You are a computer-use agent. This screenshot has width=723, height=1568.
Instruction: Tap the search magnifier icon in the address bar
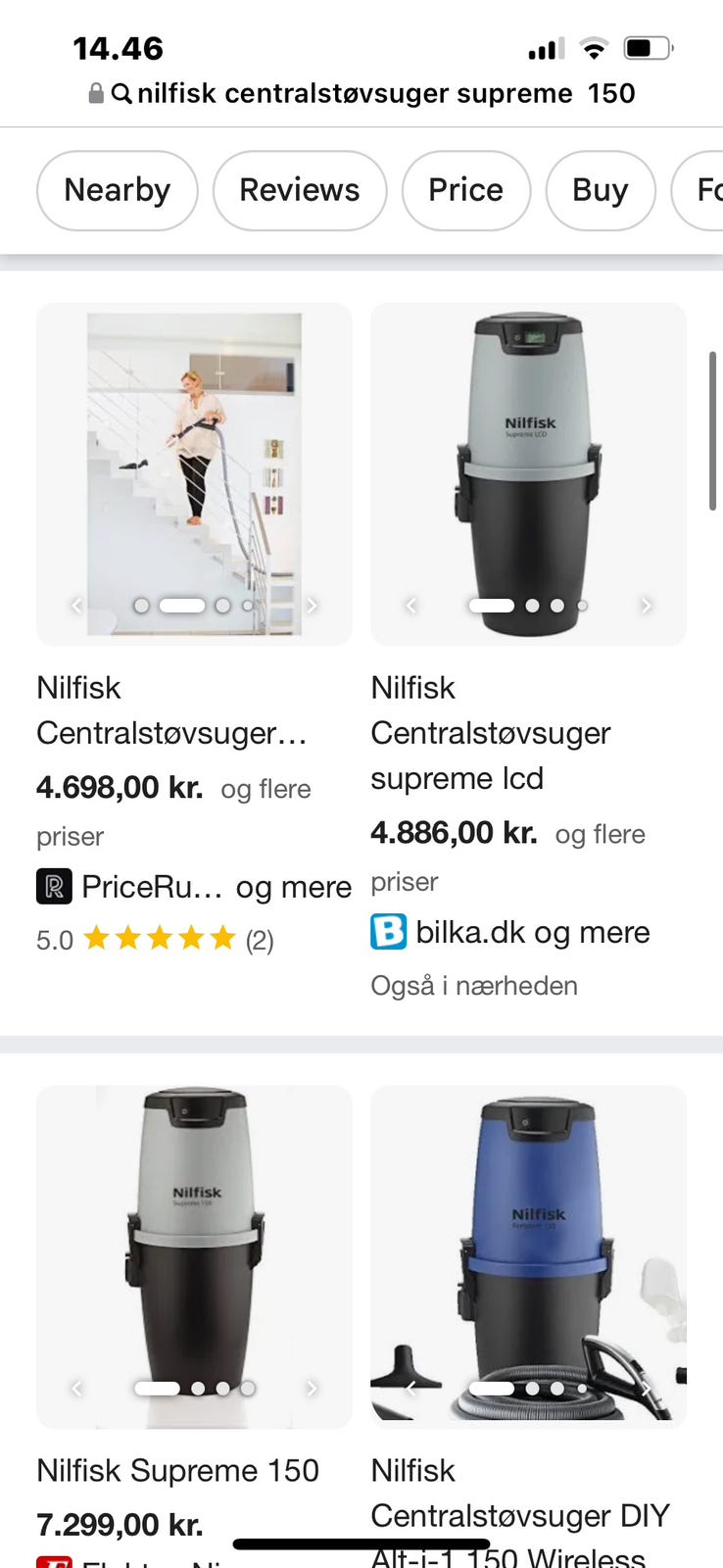120,94
